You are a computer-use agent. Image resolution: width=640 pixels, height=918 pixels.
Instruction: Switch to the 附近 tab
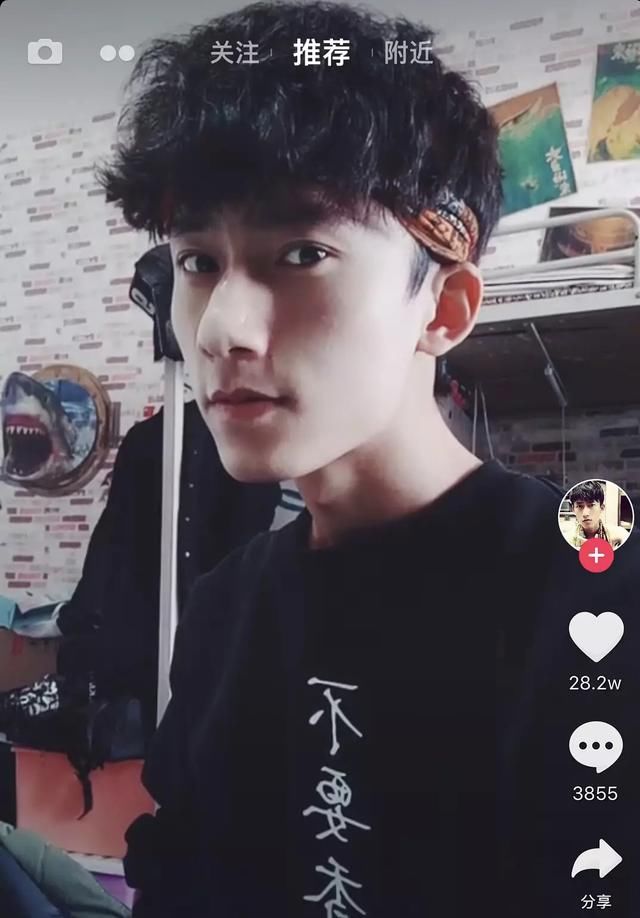pos(409,53)
